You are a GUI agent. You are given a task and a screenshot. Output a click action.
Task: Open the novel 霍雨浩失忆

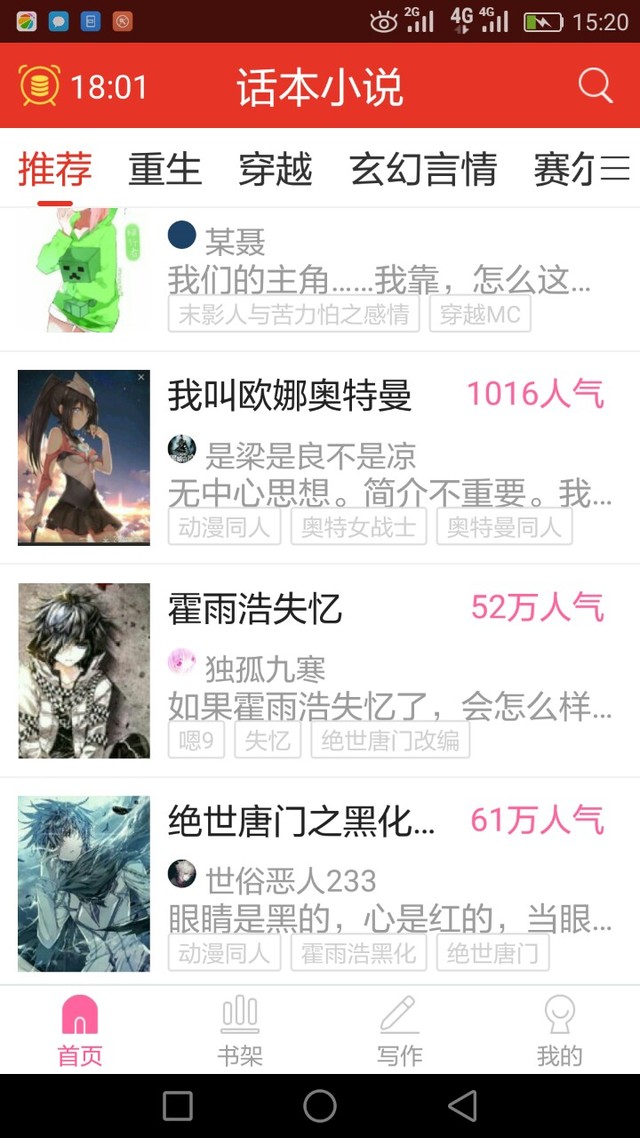(x=255, y=608)
